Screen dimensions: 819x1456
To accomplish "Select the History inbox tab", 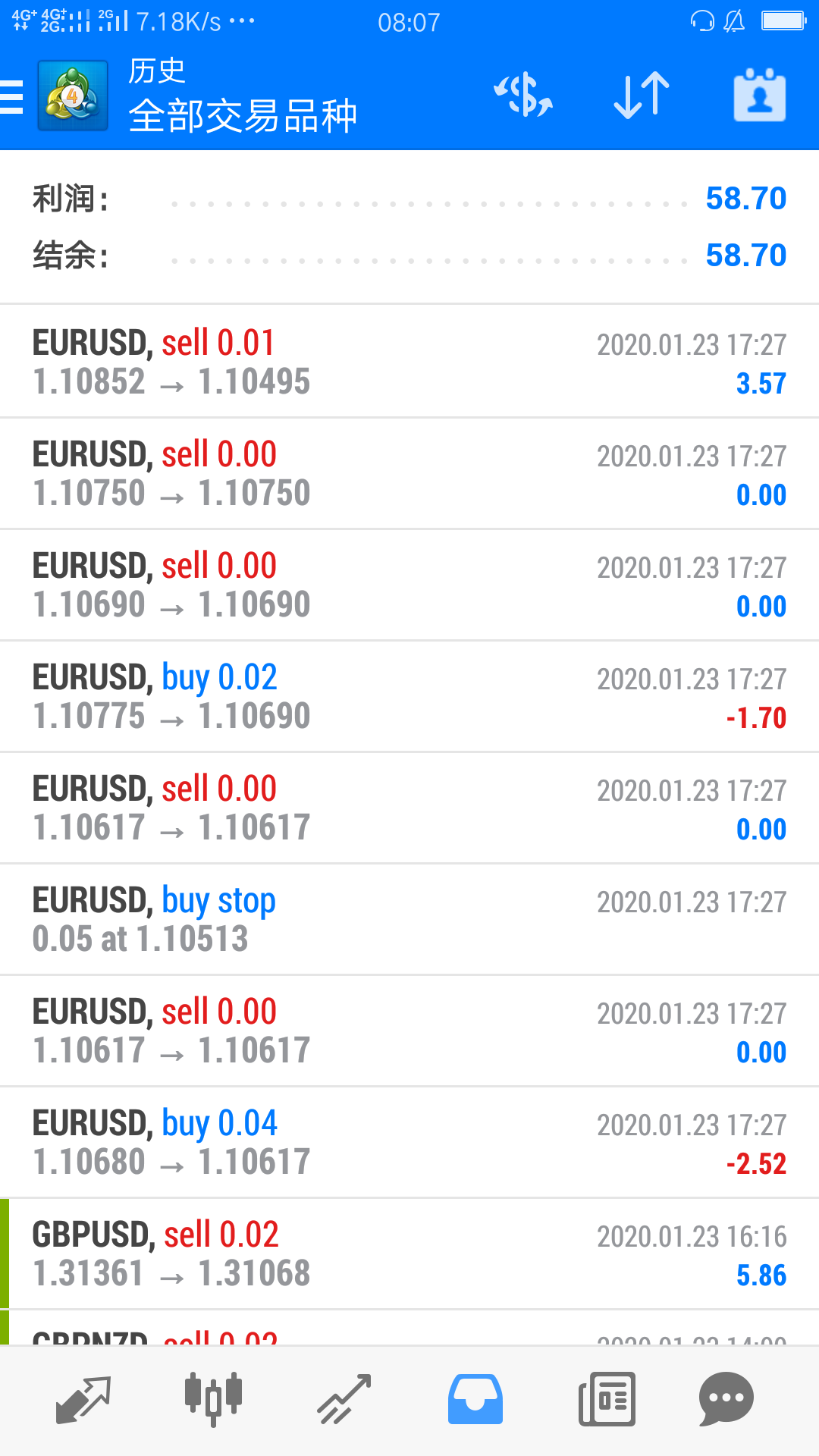I will pyautogui.click(x=475, y=1399).
